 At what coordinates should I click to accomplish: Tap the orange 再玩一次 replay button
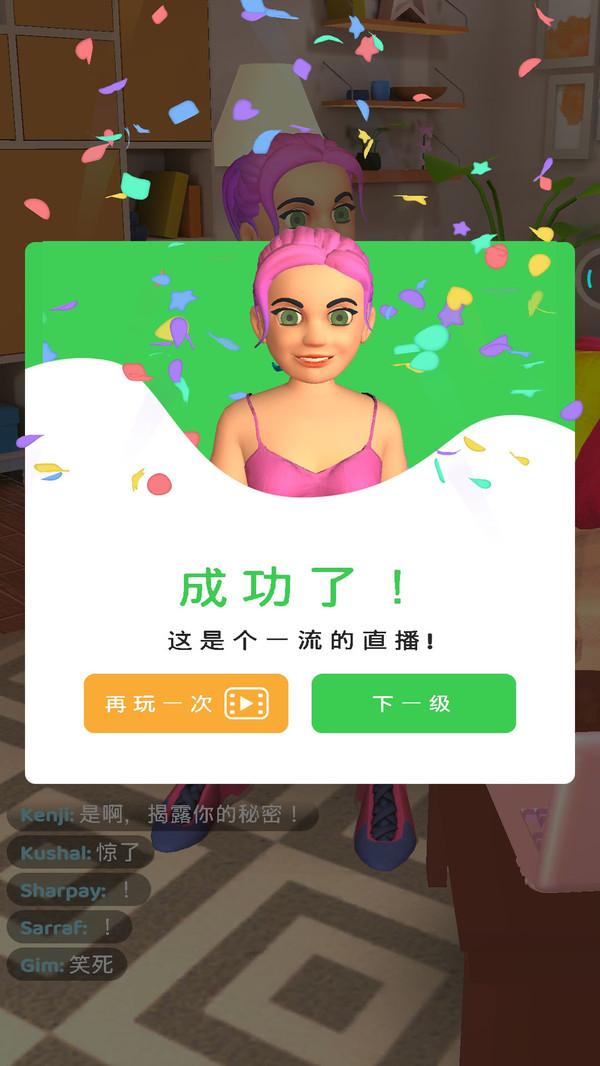186,703
